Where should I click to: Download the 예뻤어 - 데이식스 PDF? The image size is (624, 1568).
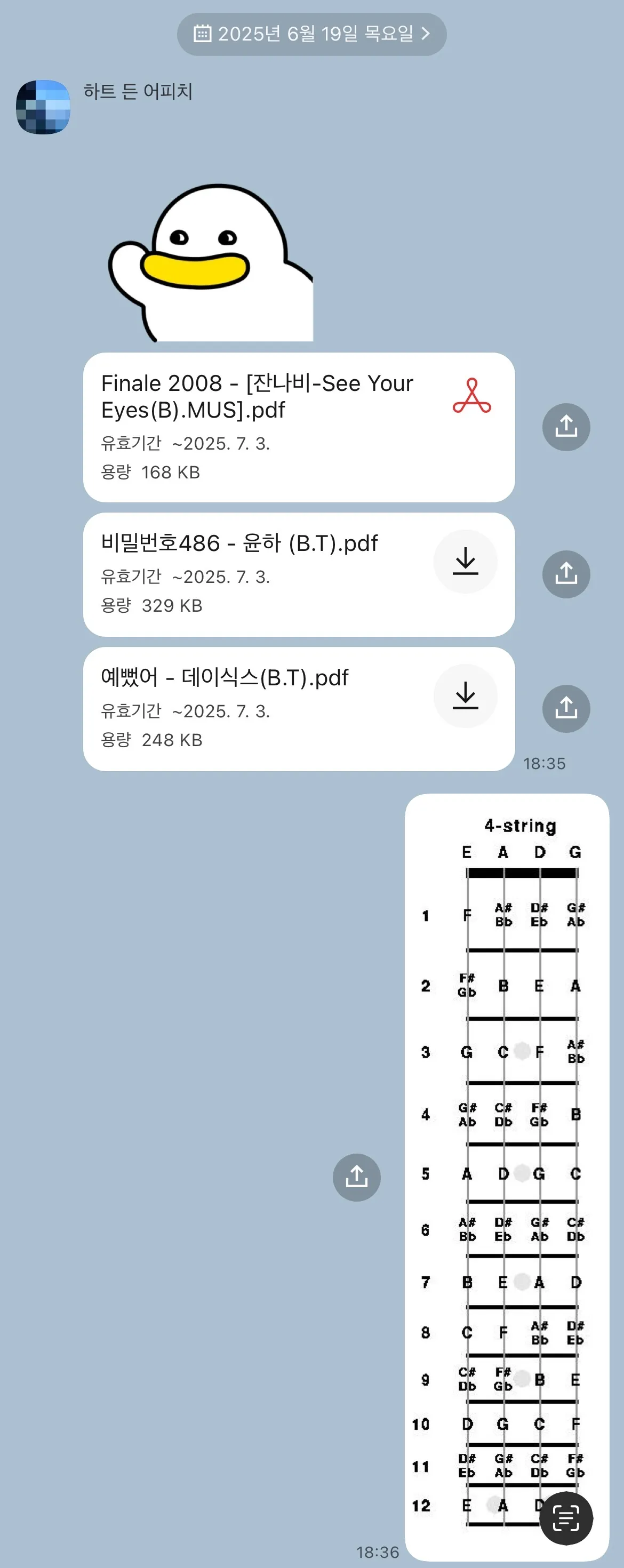pyautogui.click(x=465, y=696)
